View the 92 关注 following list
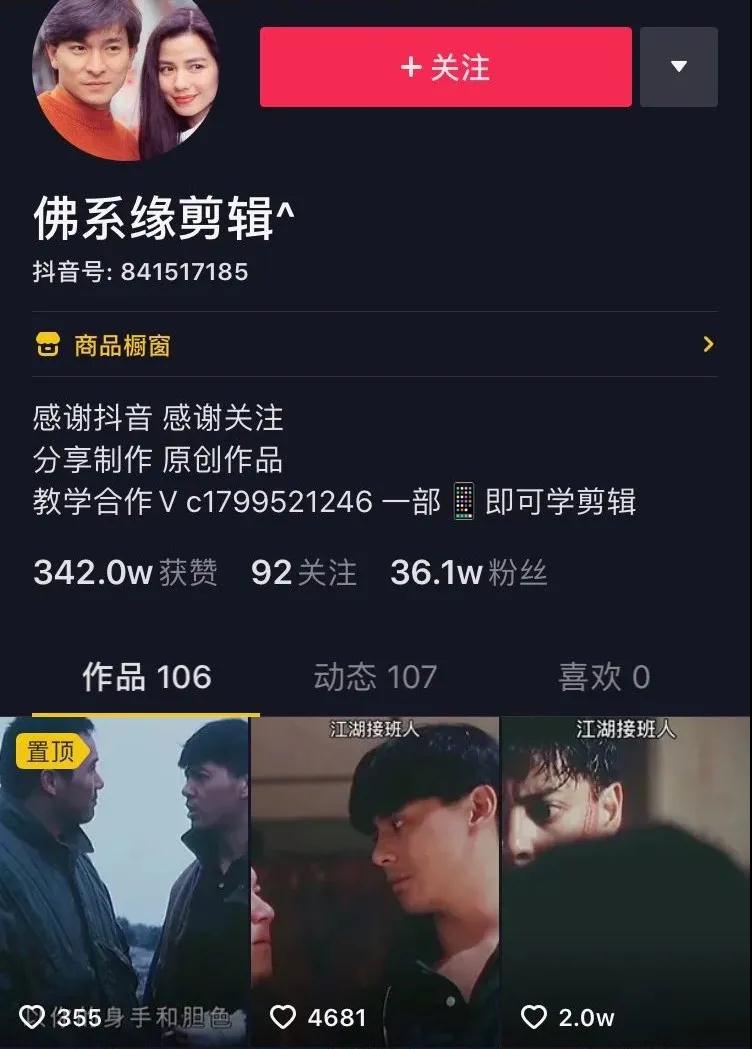Viewport: 752px width, 1049px height. pos(304,573)
